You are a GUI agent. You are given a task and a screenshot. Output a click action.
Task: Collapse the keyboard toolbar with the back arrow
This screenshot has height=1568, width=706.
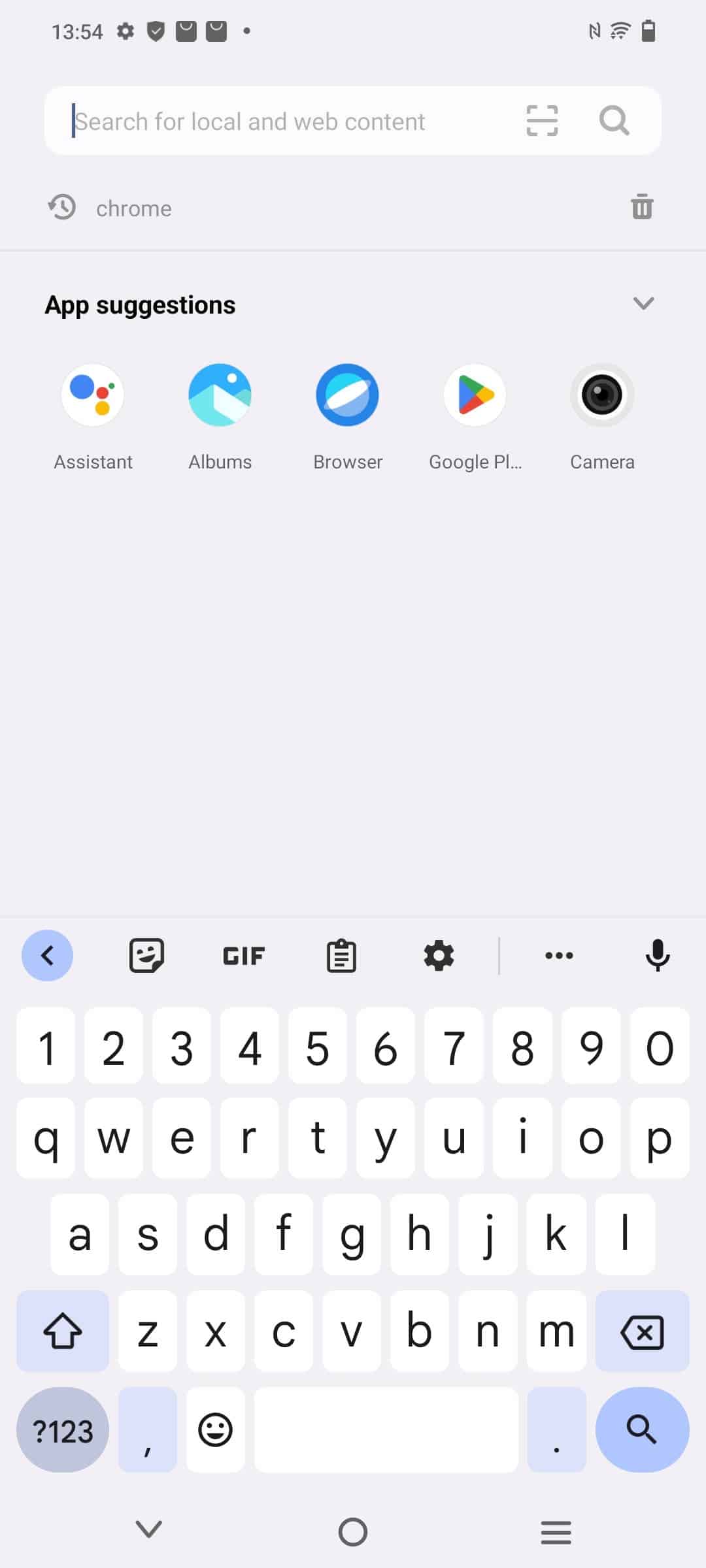click(47, 955)
